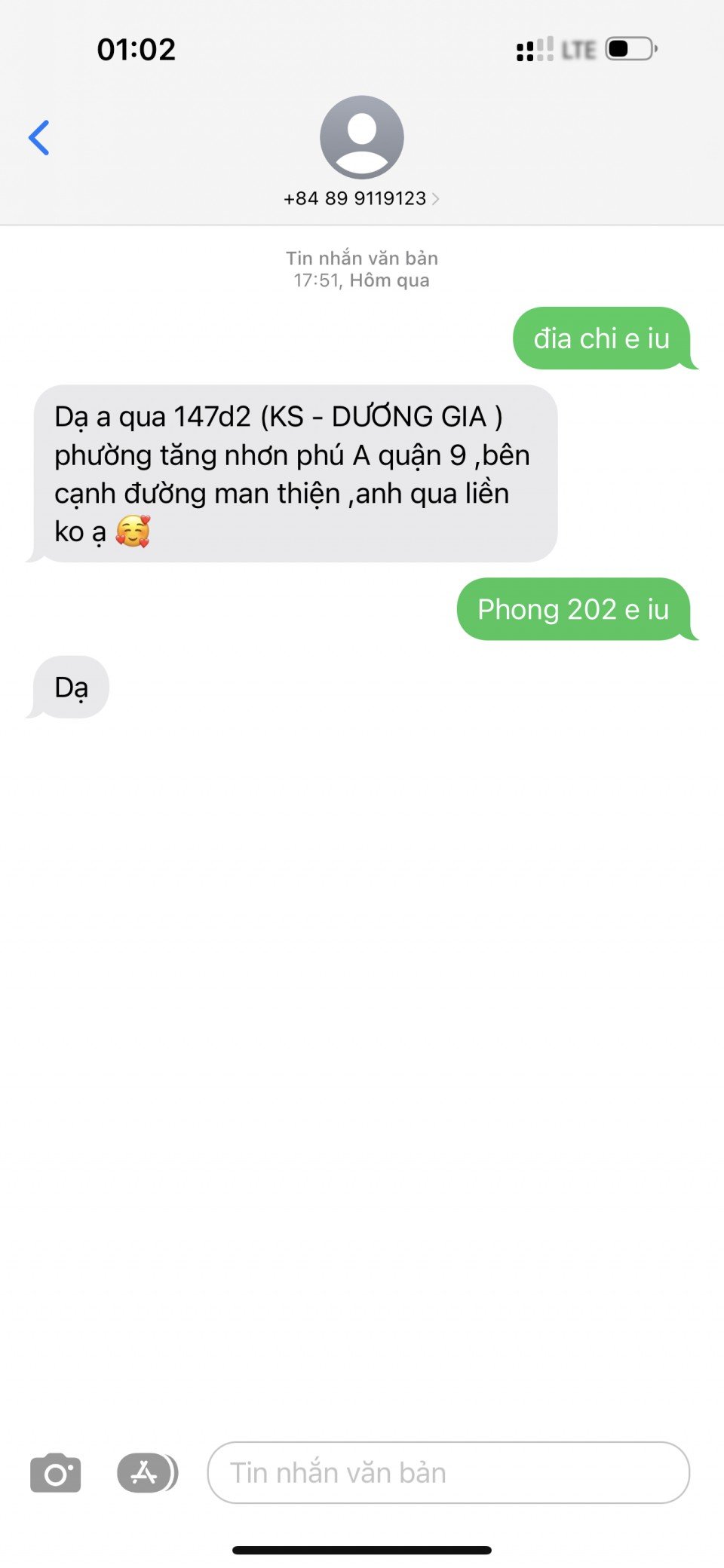Go back to the messages list
This screenshot has height=1568, width=724.
pos(39,138)
